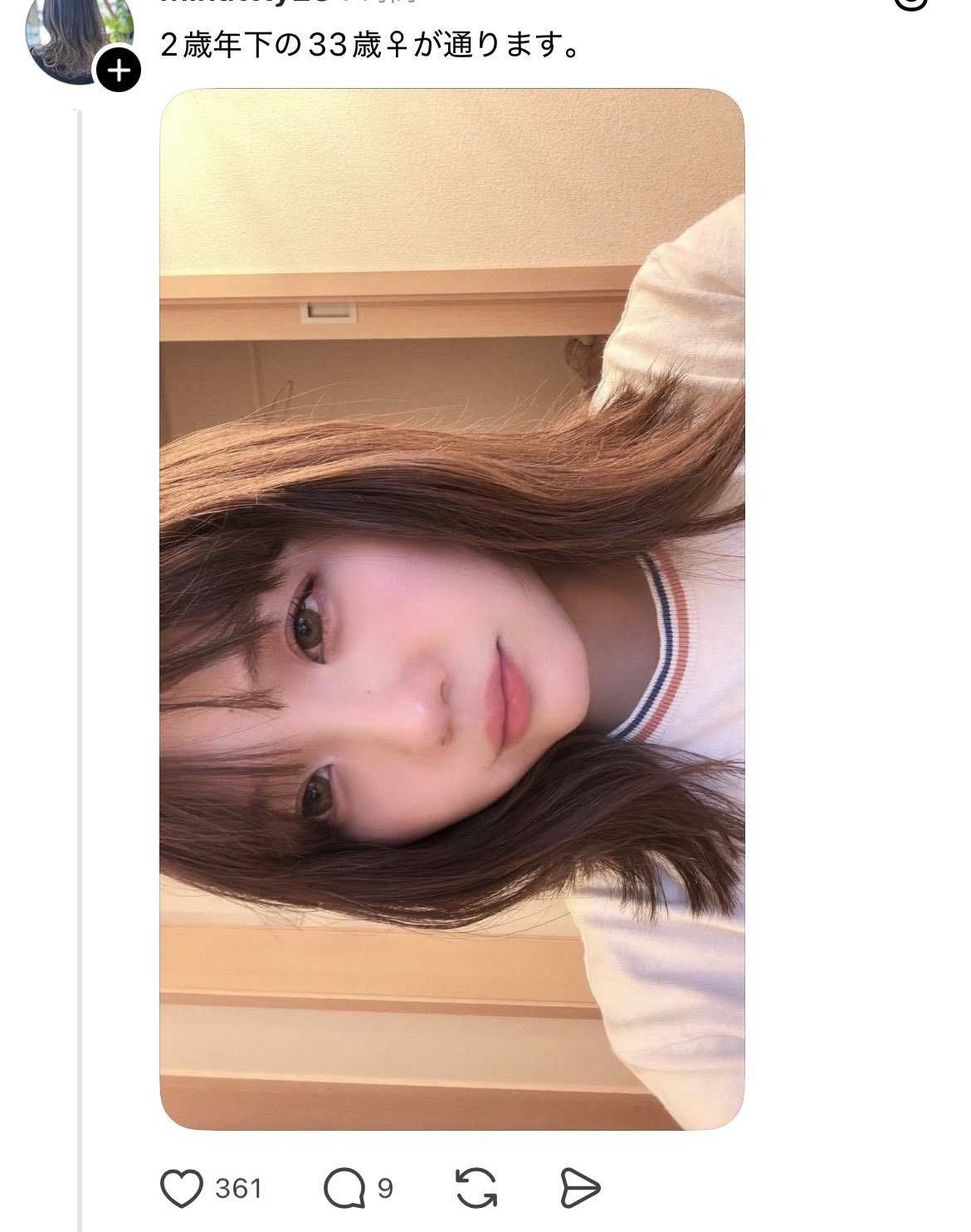Toggle following with the avatar's plus button
The image size is (971, 1232).
click(116, 70)
